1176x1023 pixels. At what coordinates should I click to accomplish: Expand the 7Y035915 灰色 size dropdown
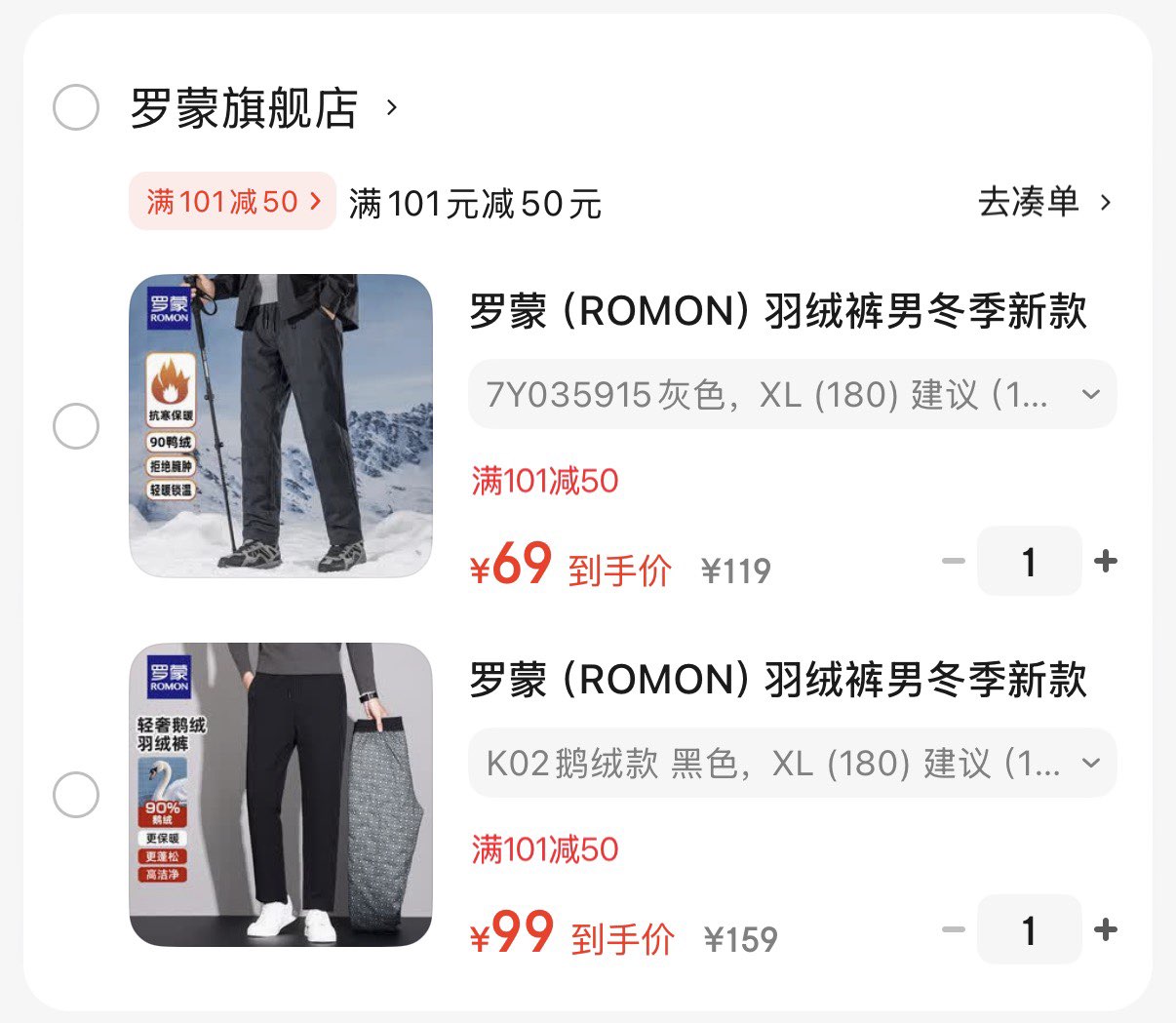click(x=792, y=394)
